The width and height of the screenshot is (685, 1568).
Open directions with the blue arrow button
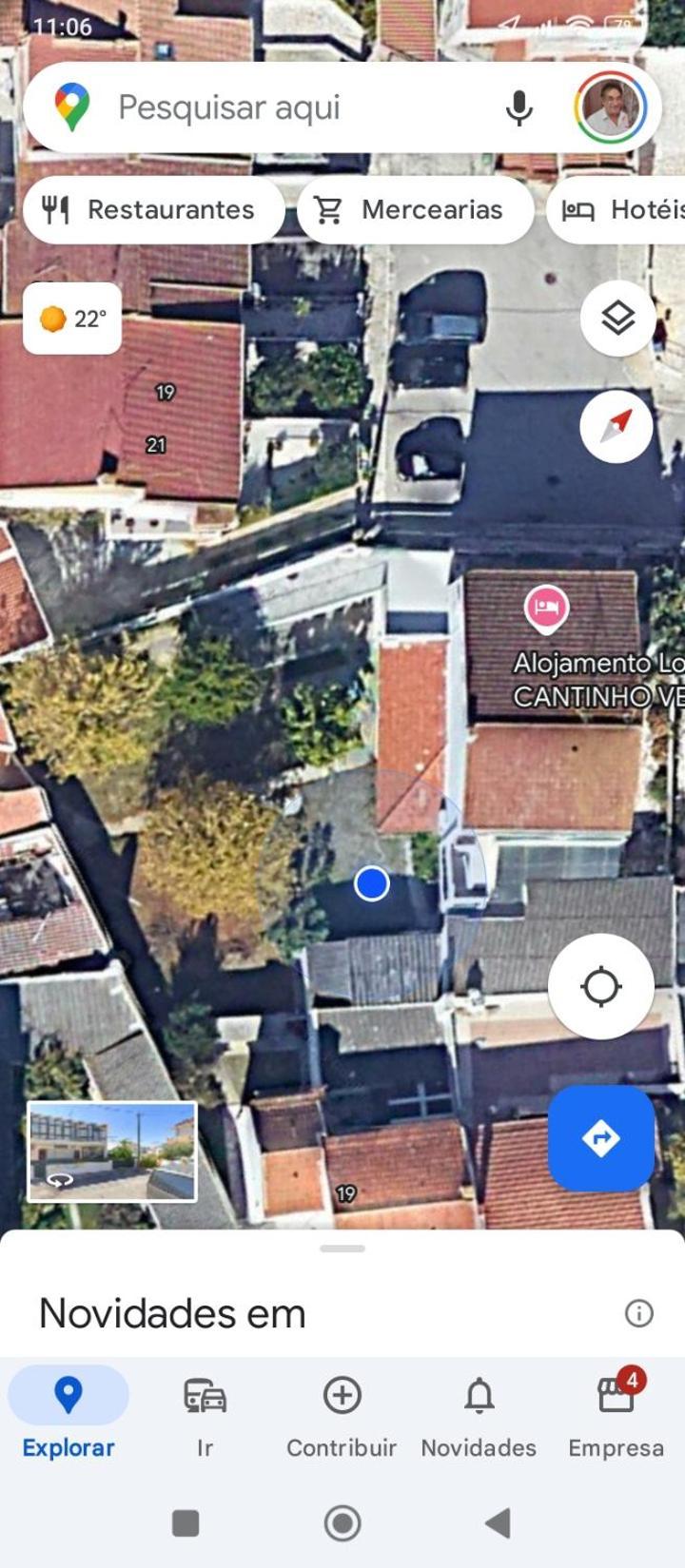[600, 1137]
